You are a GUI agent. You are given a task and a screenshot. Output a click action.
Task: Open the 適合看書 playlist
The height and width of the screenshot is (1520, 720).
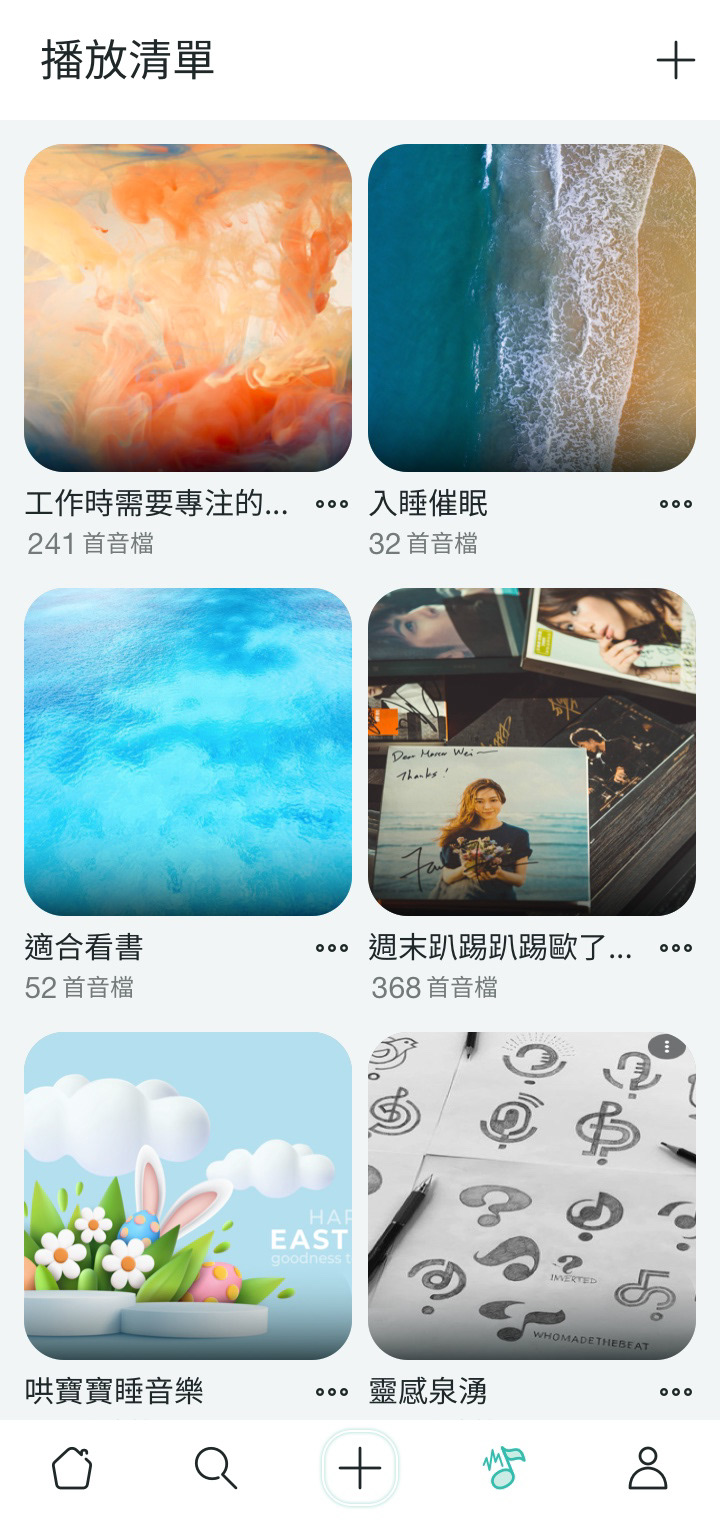coord(188,752)
